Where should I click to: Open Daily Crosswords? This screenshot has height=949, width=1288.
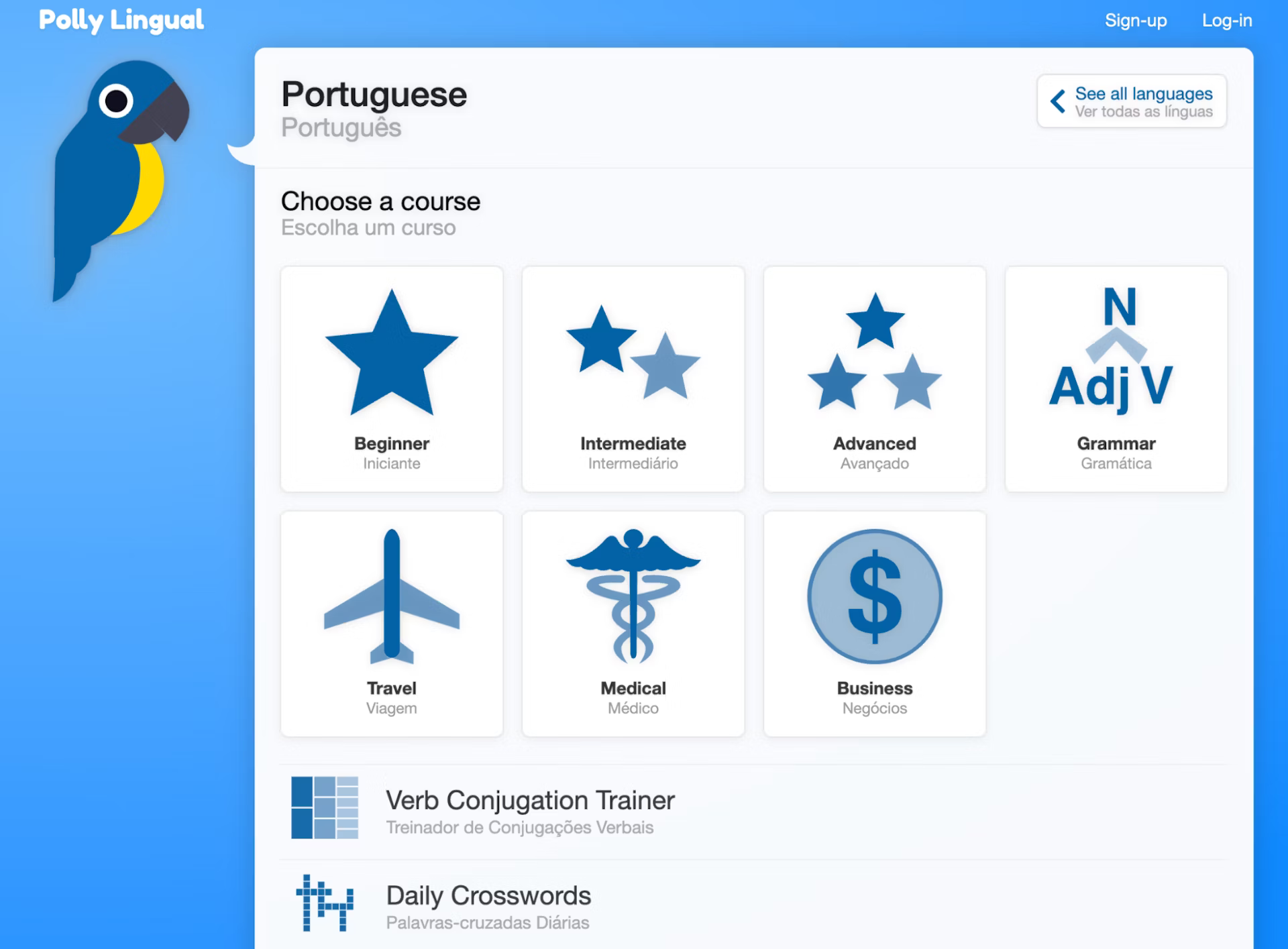coord(488,905)
